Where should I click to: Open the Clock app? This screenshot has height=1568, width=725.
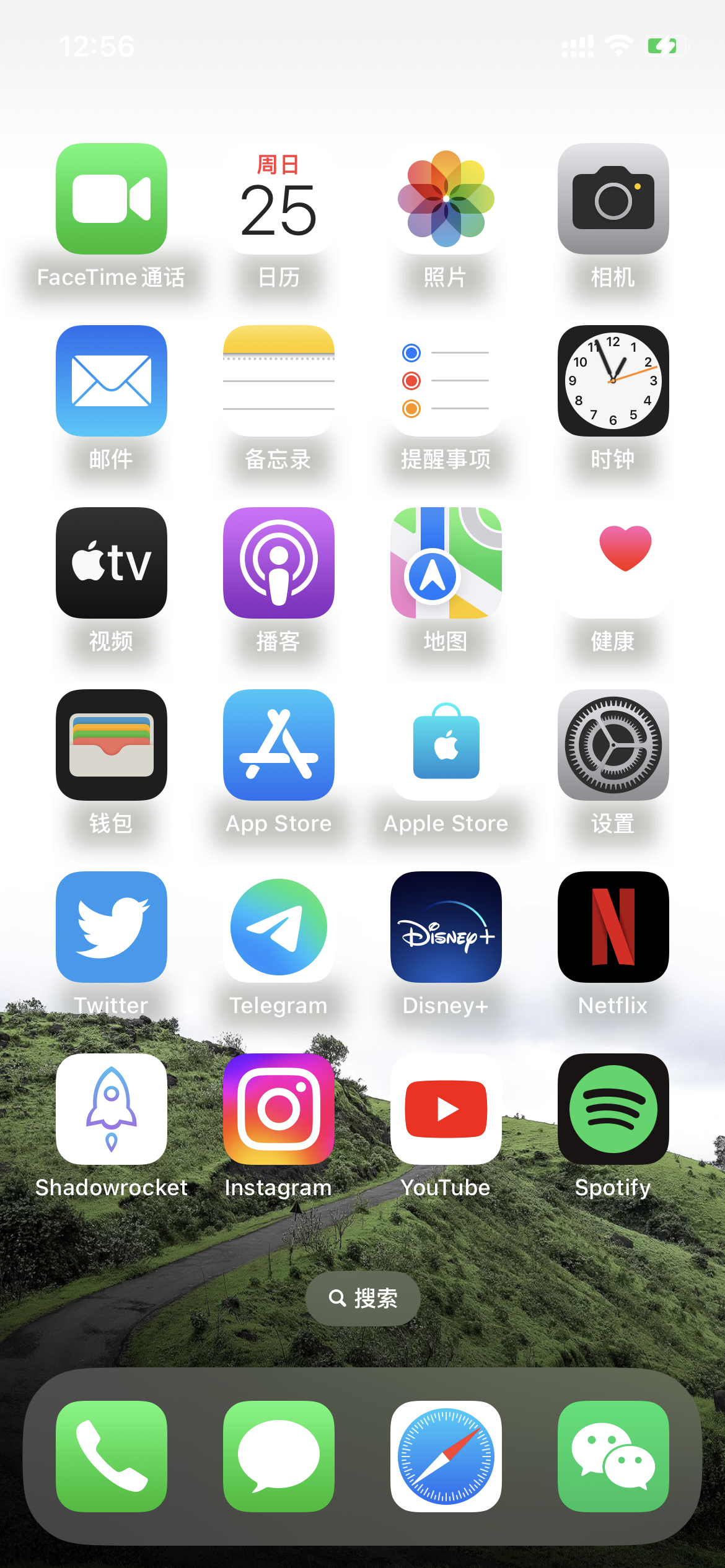tap(613, 381)
